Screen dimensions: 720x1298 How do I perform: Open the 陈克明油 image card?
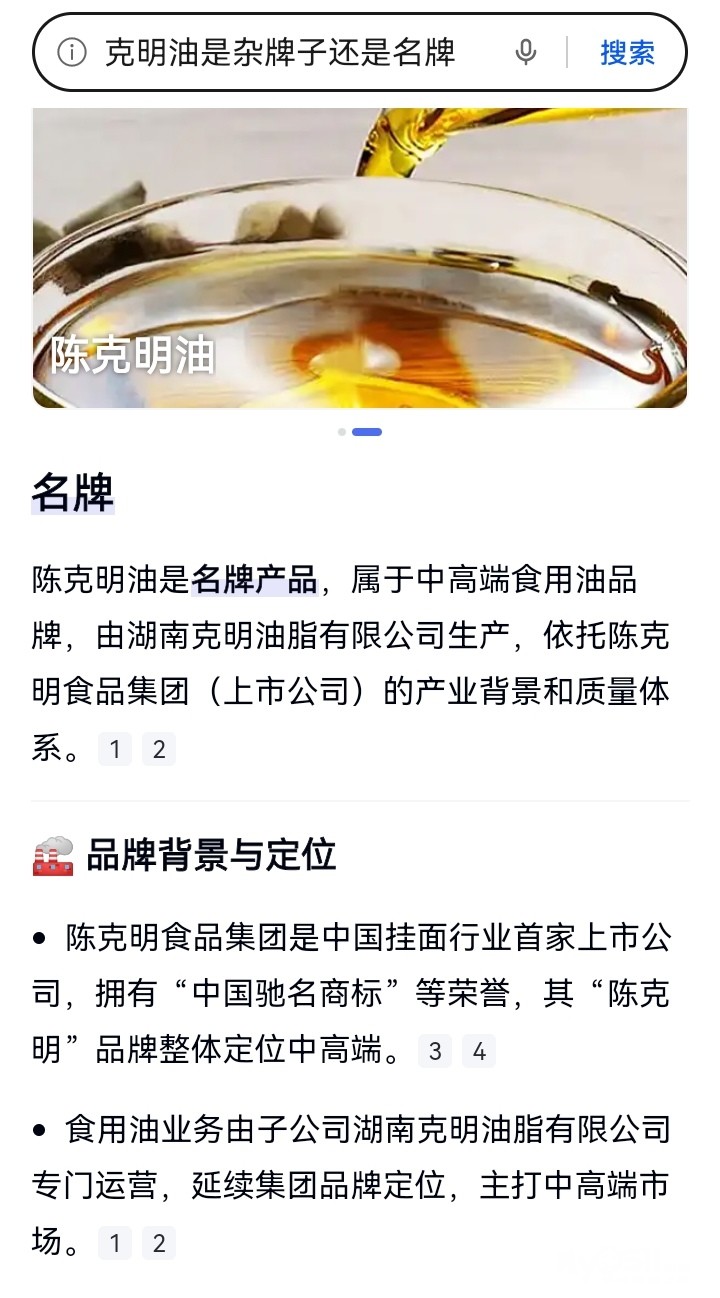[360, 258]
